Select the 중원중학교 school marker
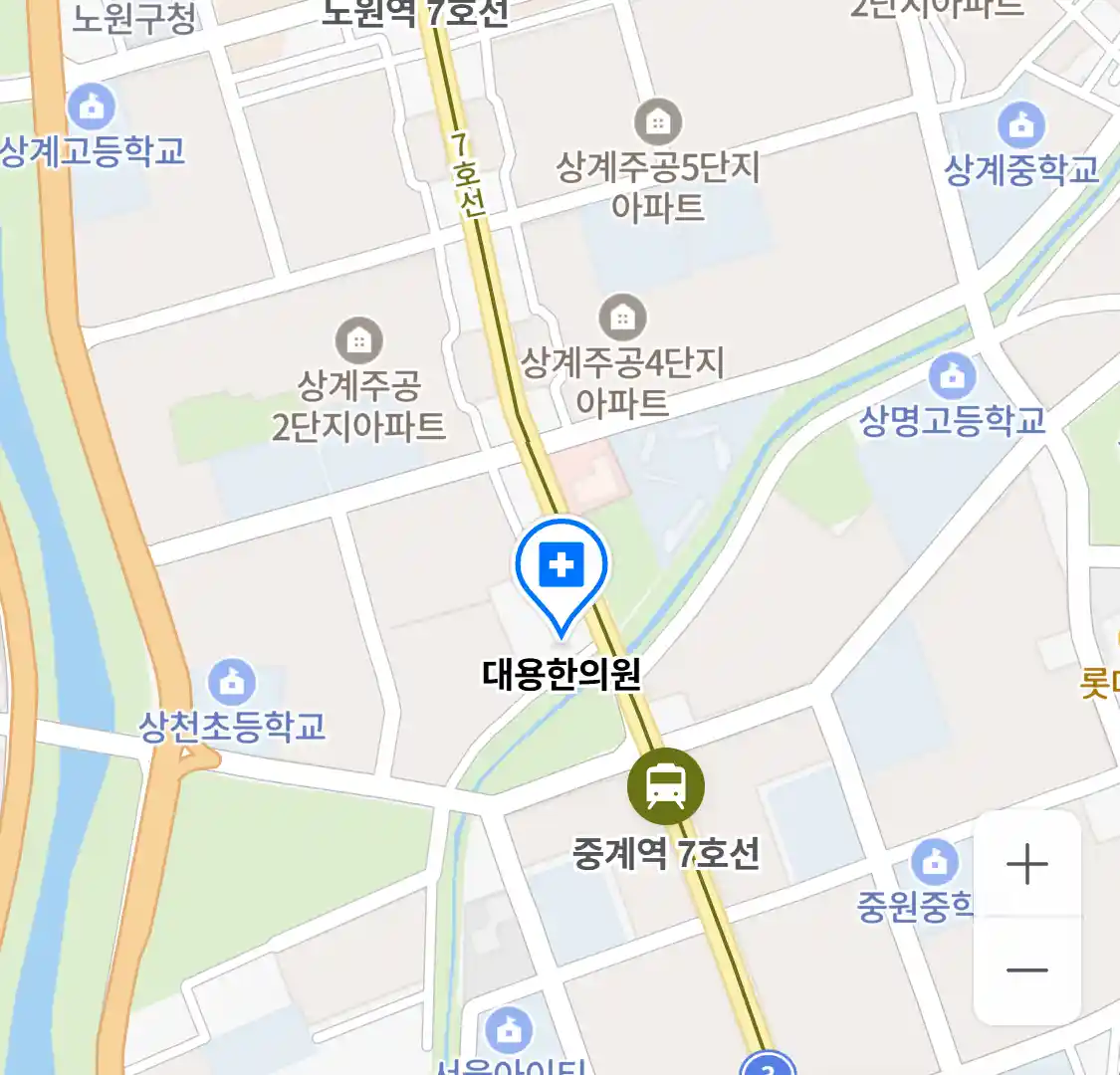This screenshot has width=1120, height=1075. (x=934, y=862)
